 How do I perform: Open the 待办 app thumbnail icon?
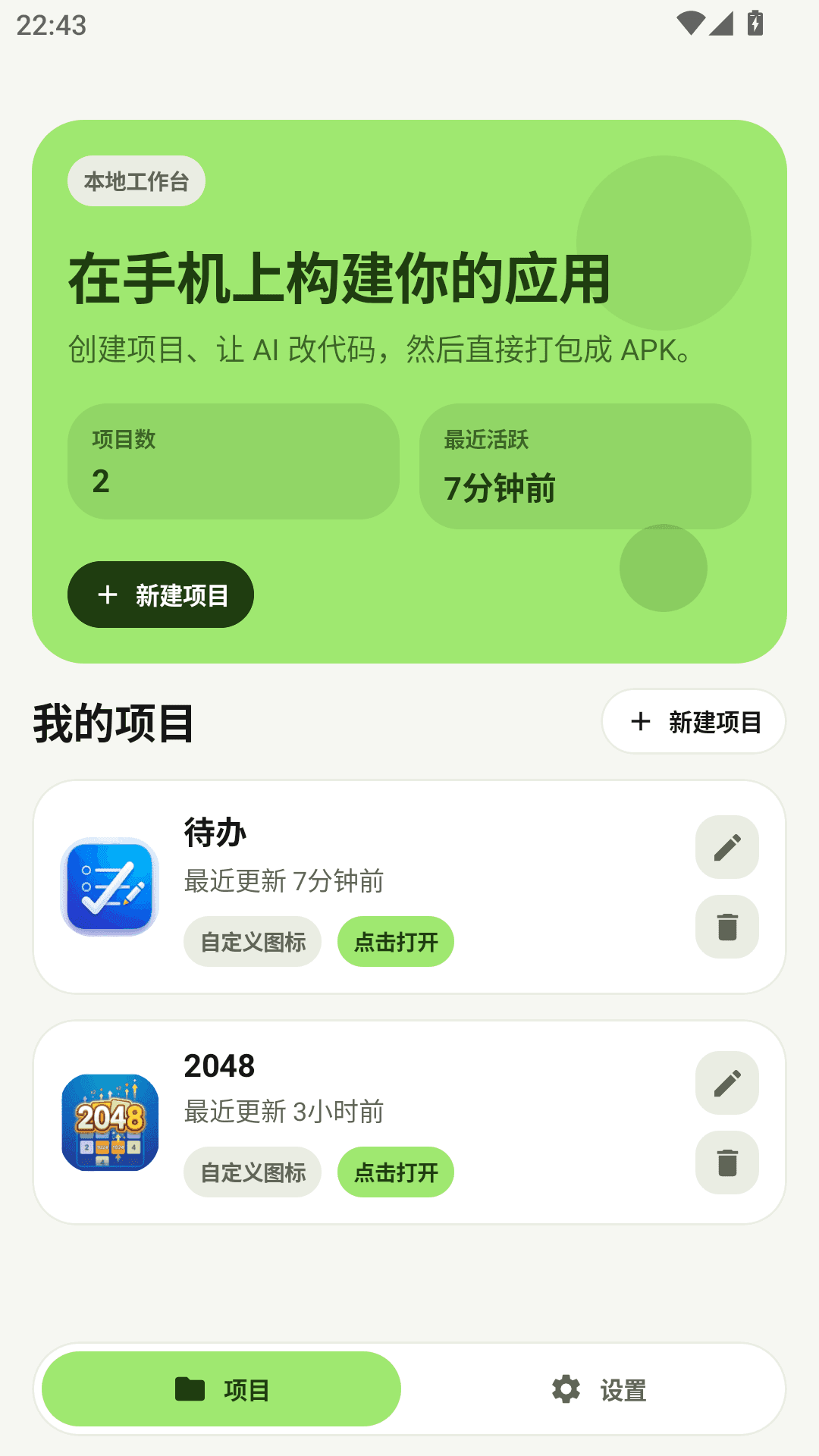(x=110, y=886)
